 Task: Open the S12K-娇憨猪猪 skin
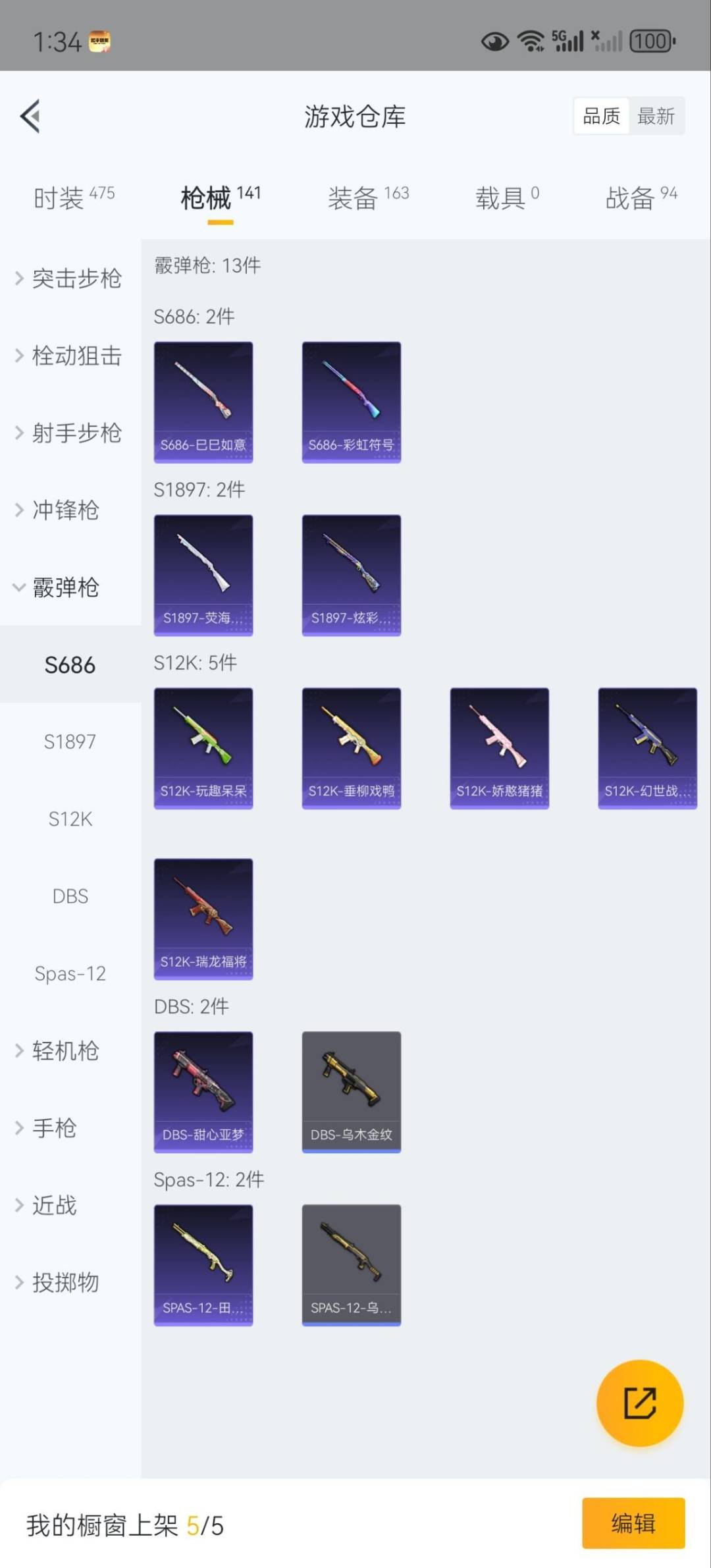point(499,748)
